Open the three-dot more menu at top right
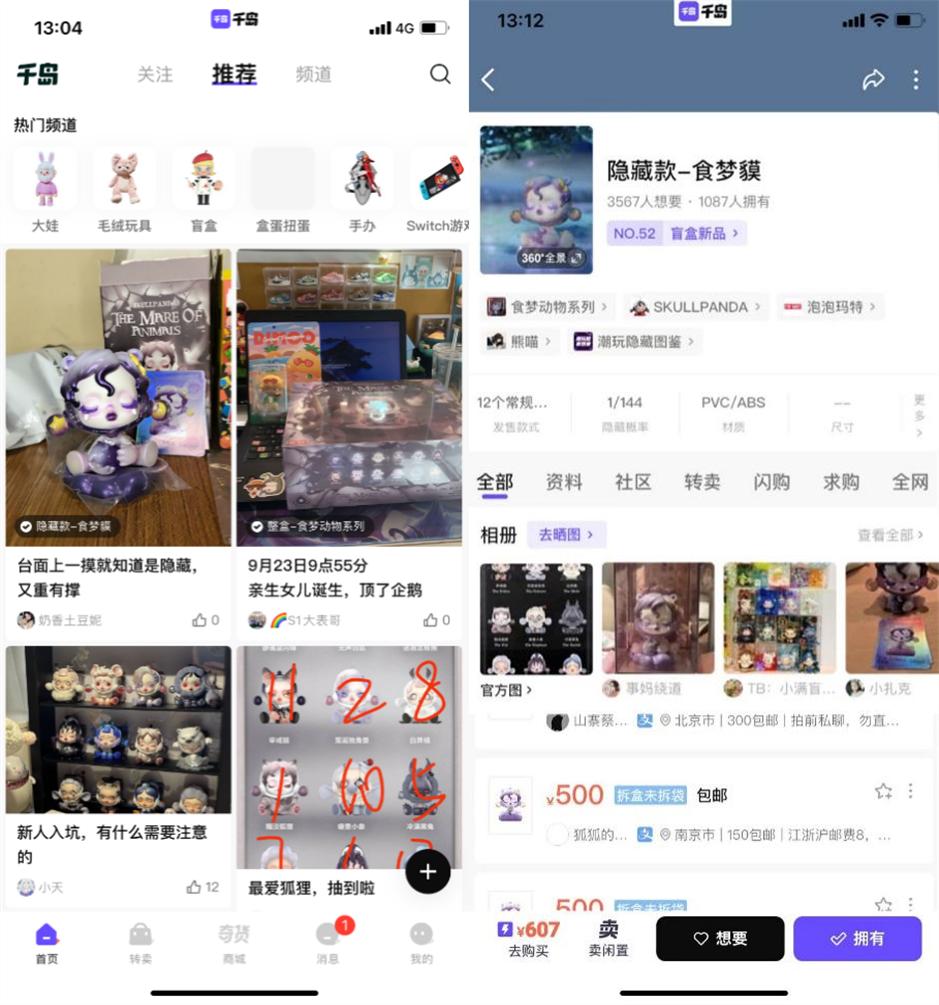Viewport: 939px width, 1005px height. point(915,79)
